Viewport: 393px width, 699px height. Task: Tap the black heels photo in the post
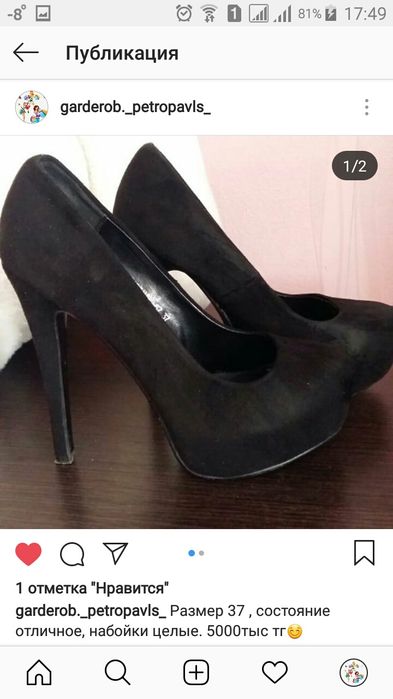point(196,332)
